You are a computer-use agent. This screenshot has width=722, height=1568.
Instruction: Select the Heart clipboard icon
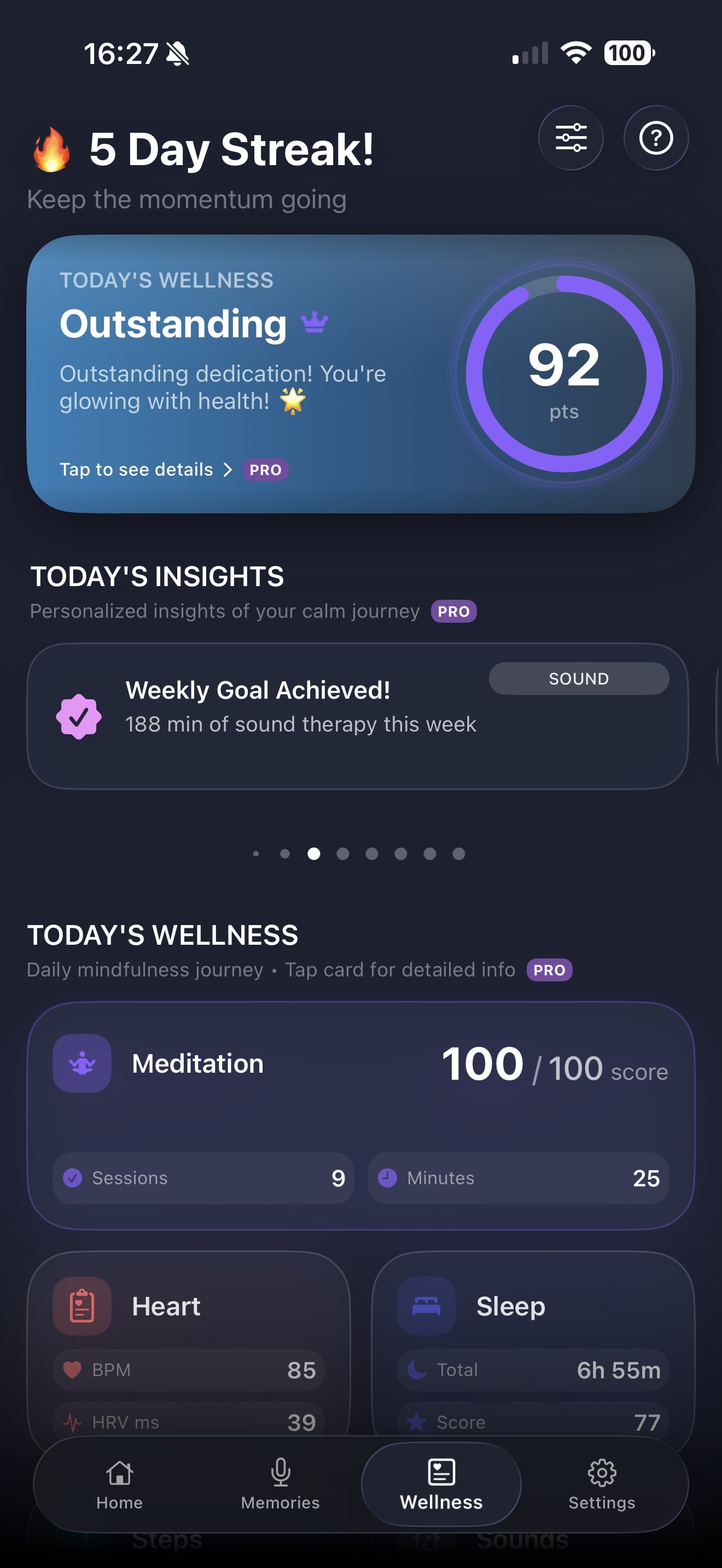(x=81, y=1305)
